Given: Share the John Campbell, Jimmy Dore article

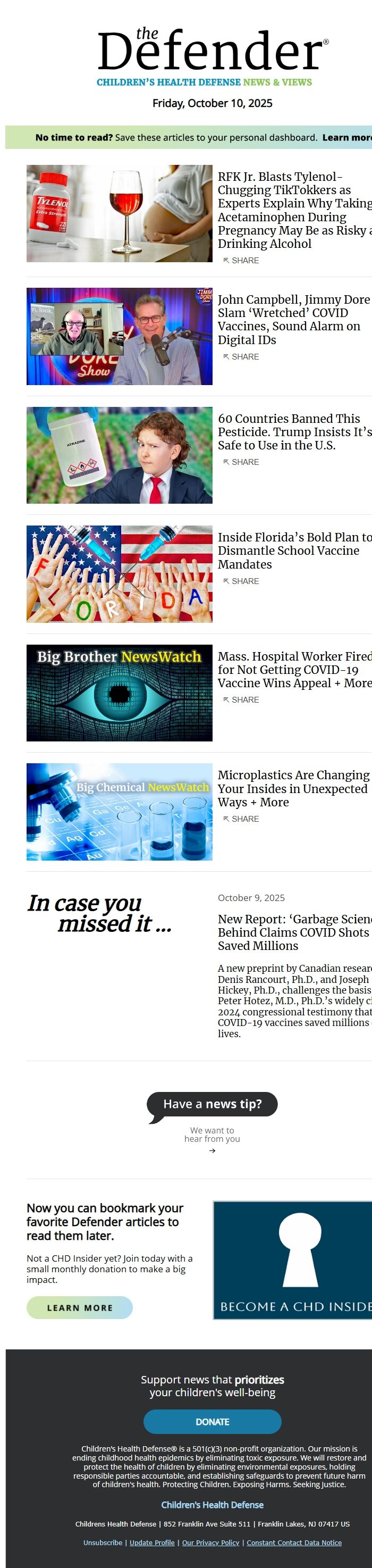Looking at the screenshot, I should [x=241, y=357].
